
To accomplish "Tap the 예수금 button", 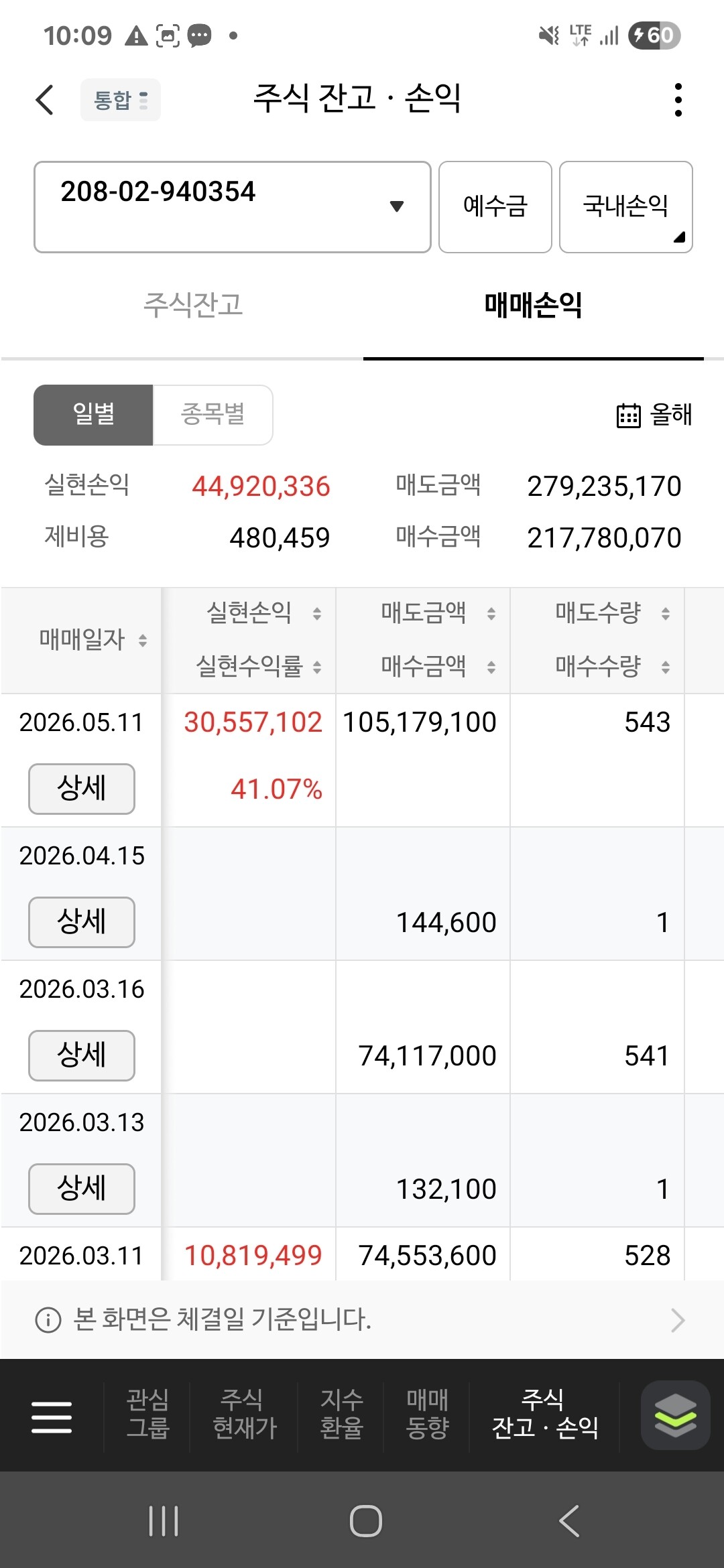I will click(x=495, y=206).
